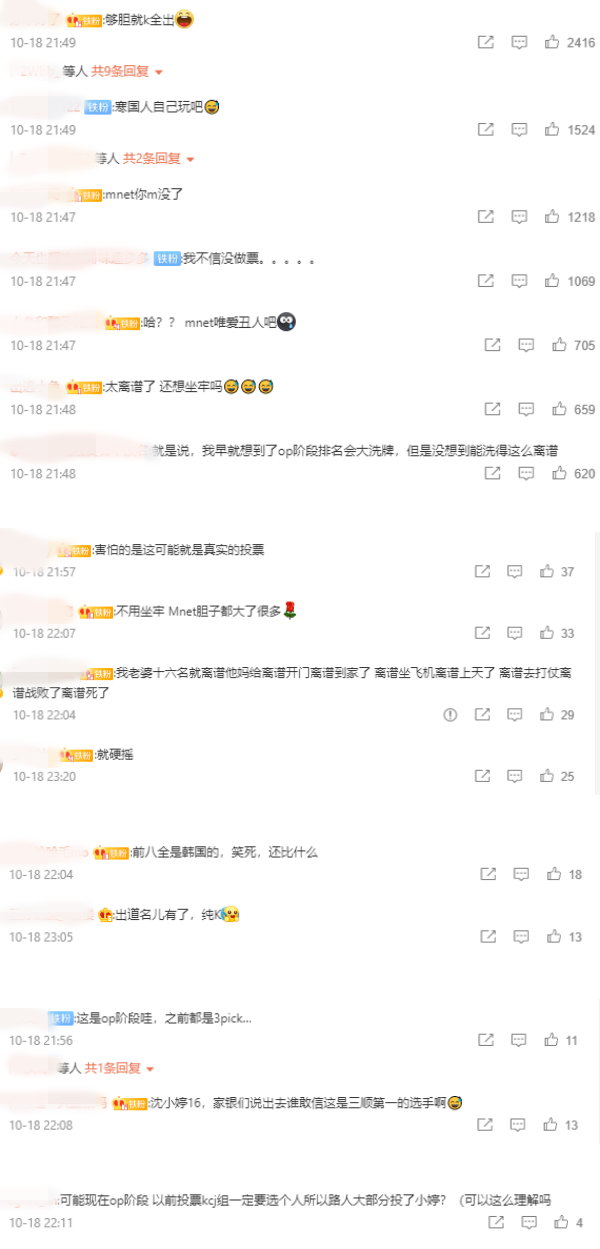
Task: Like the comment '够胆就k全出'
Action: point(552,43)
